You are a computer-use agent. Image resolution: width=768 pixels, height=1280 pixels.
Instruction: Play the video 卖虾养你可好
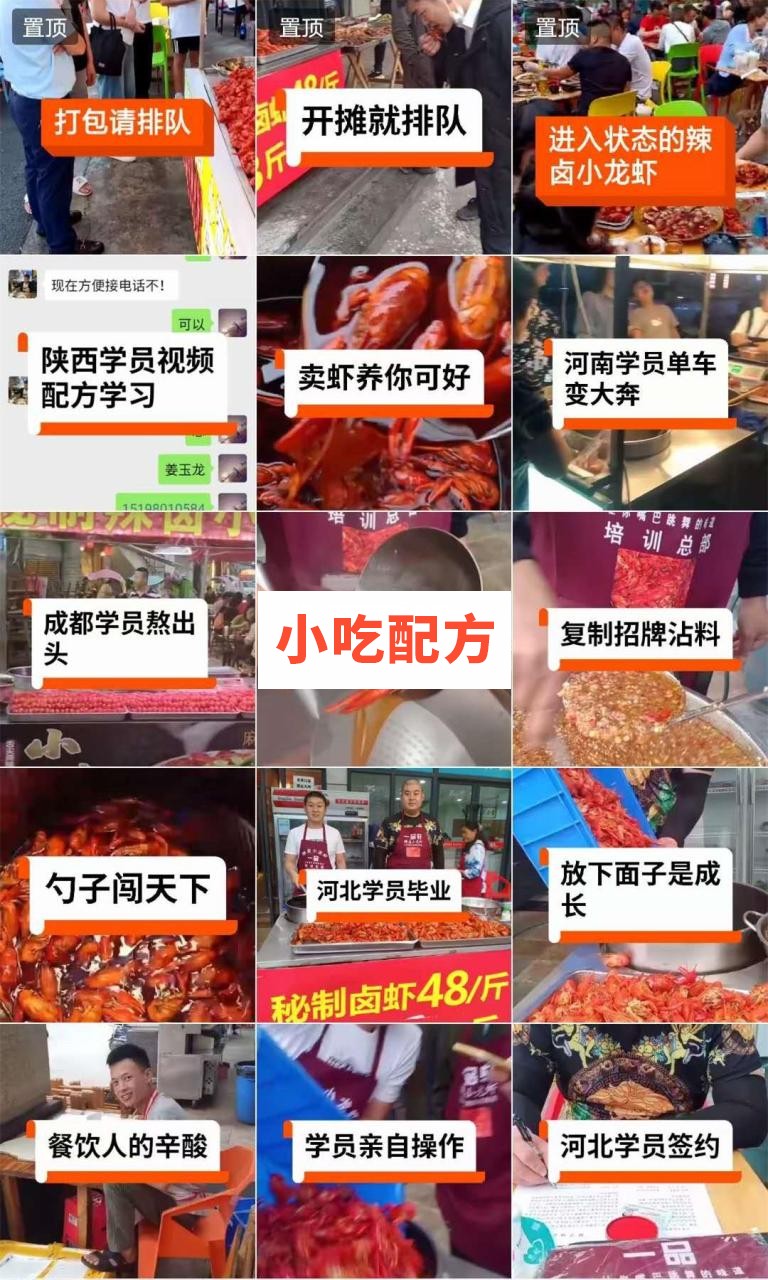384,383
